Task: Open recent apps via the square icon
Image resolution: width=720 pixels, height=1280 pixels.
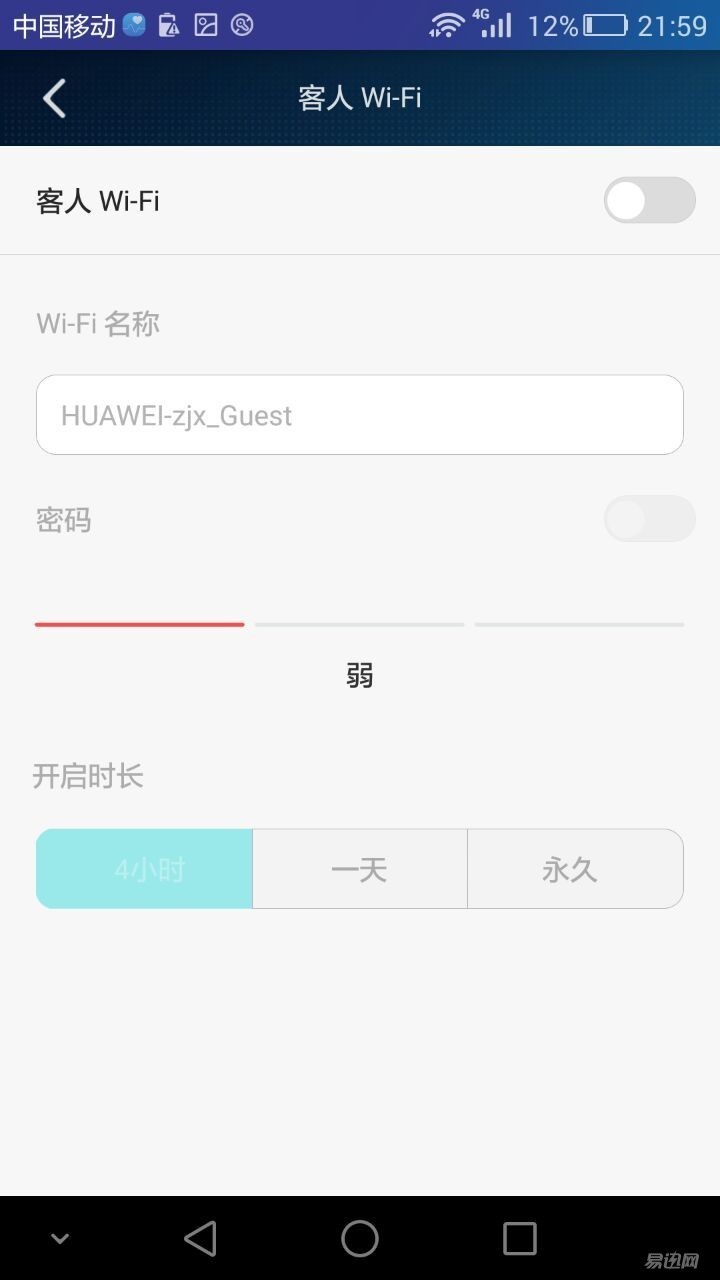Action: [x=519, y=1237]
